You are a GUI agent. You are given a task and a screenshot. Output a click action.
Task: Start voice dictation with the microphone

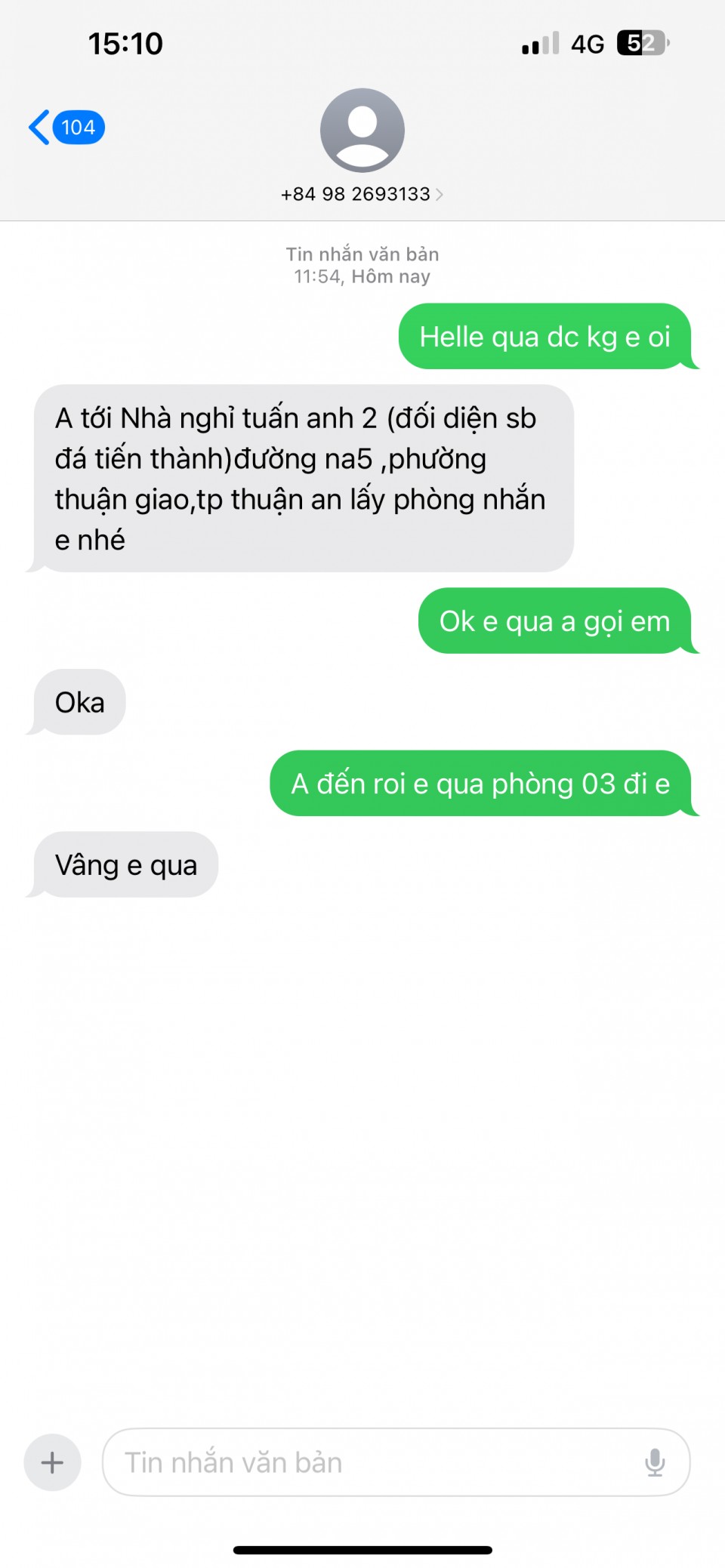coord(655,1462)
